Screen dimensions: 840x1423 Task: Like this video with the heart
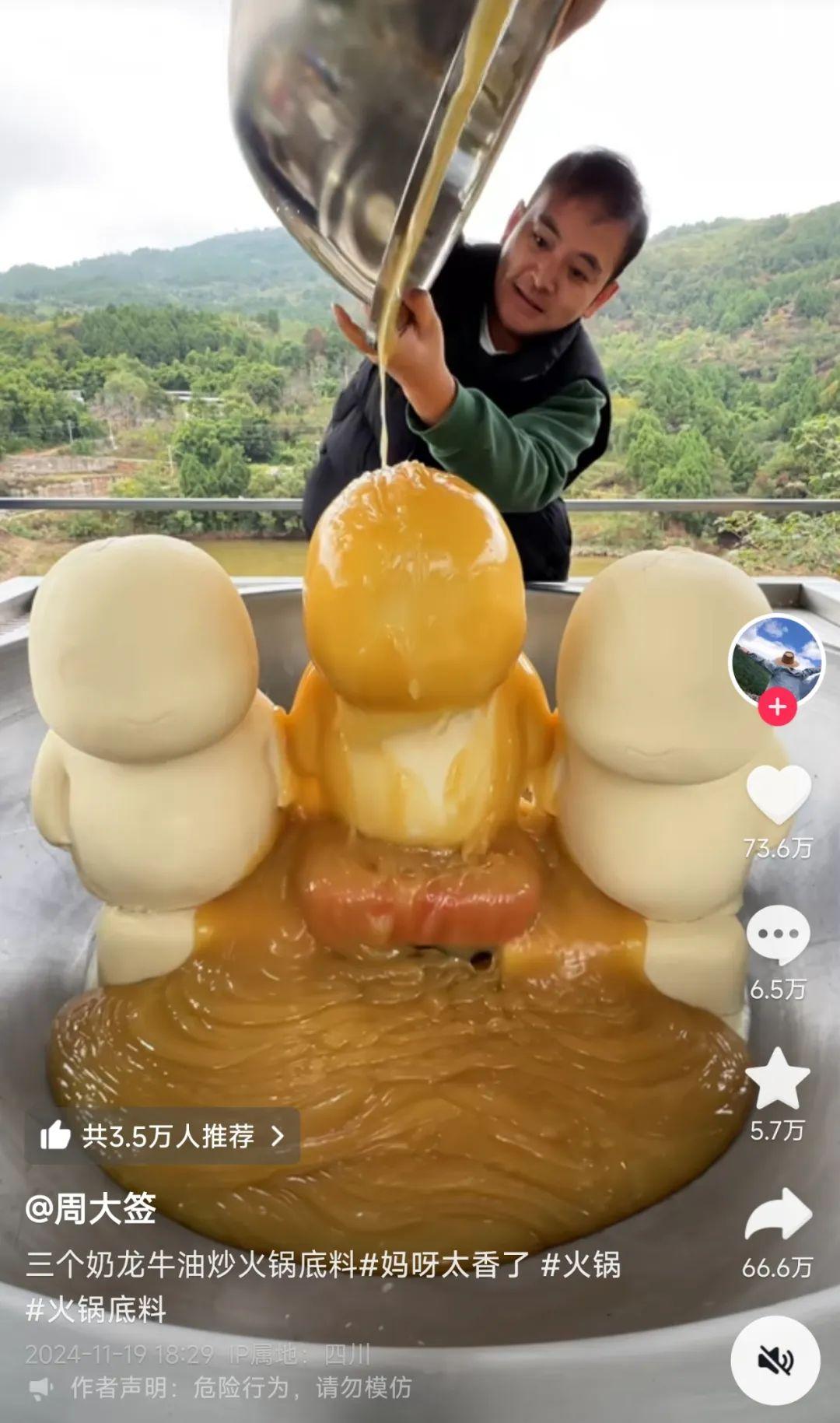(x=778, y=794)
